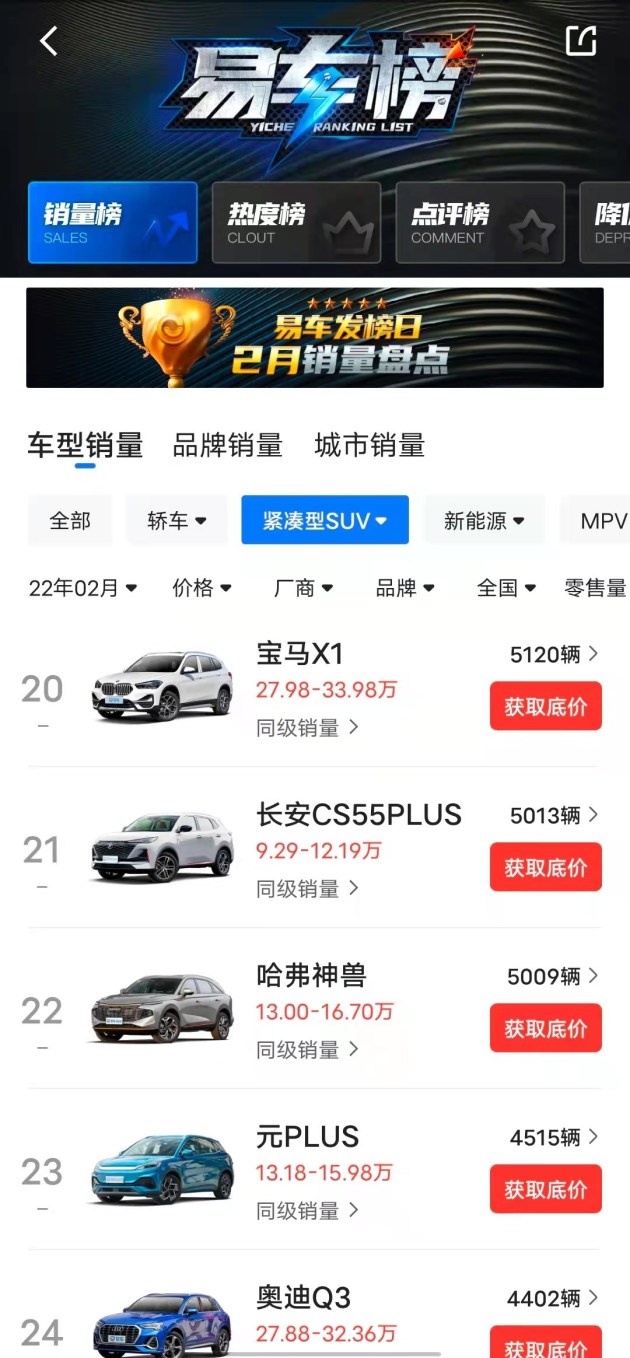Expand the 轿车 category dropdown
Viewport: 630px width, 1358px height.
tap(176, 521)
